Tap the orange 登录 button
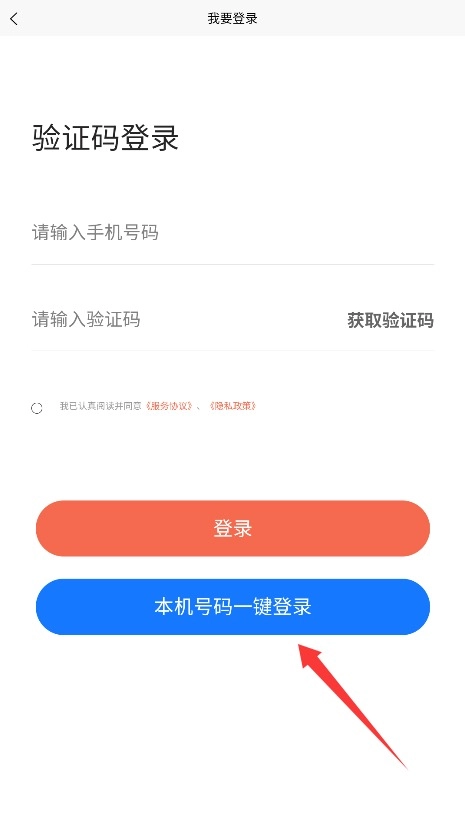 (233, 528)
